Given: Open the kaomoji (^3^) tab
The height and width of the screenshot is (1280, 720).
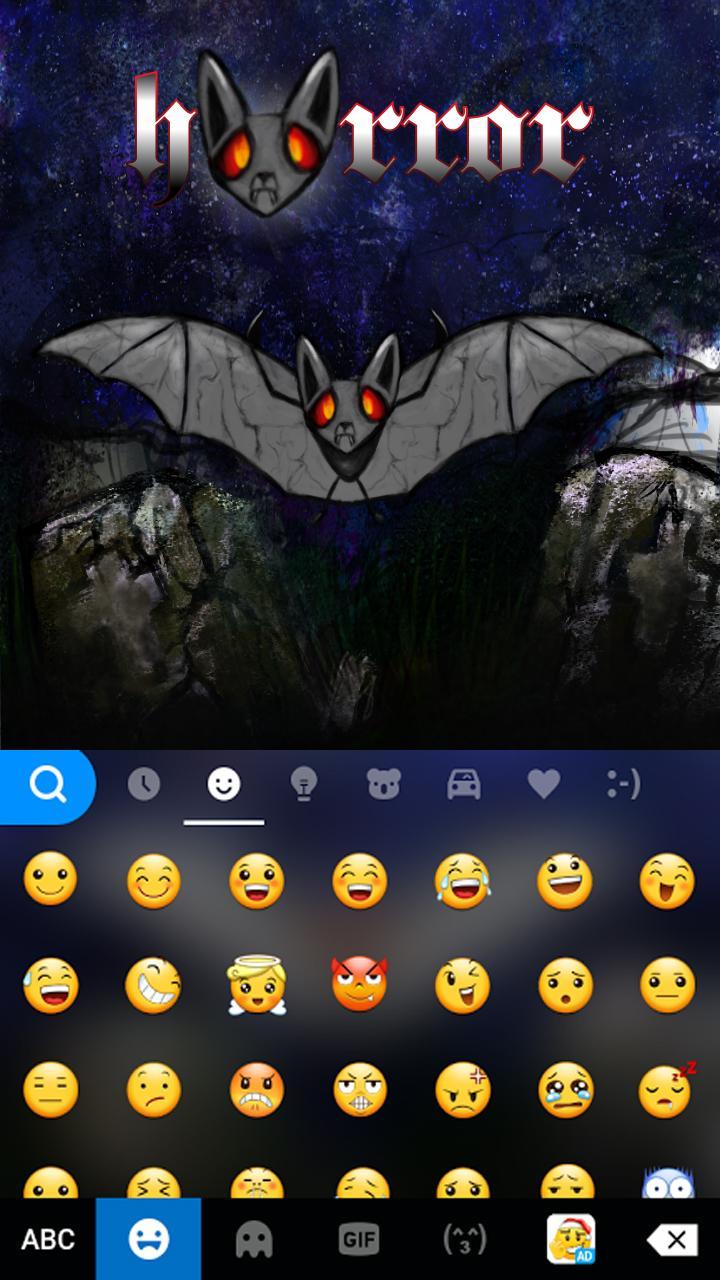Looking at the screenshot, I should click(x=464, y=1240).
